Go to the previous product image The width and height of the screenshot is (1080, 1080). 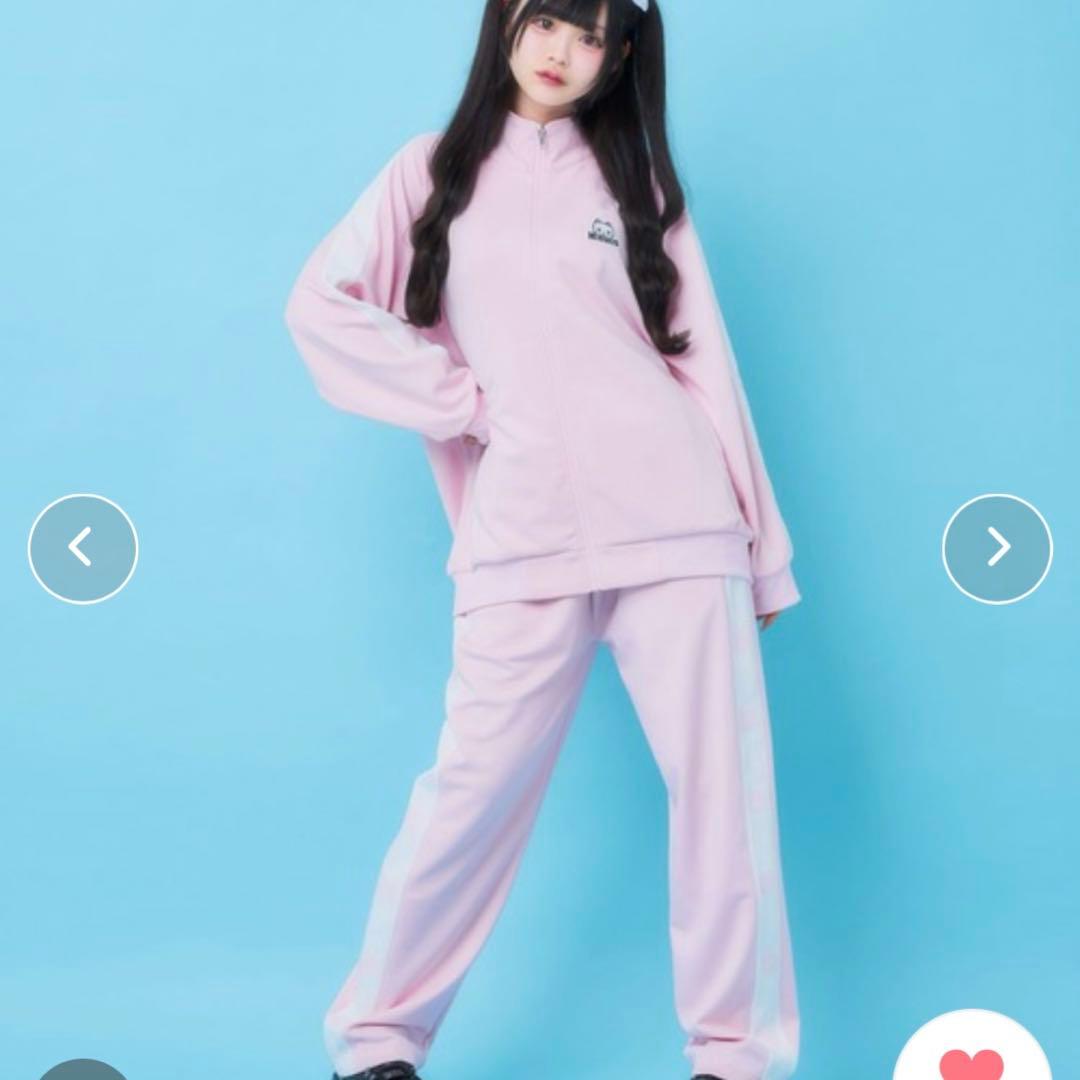click(83, 548)
